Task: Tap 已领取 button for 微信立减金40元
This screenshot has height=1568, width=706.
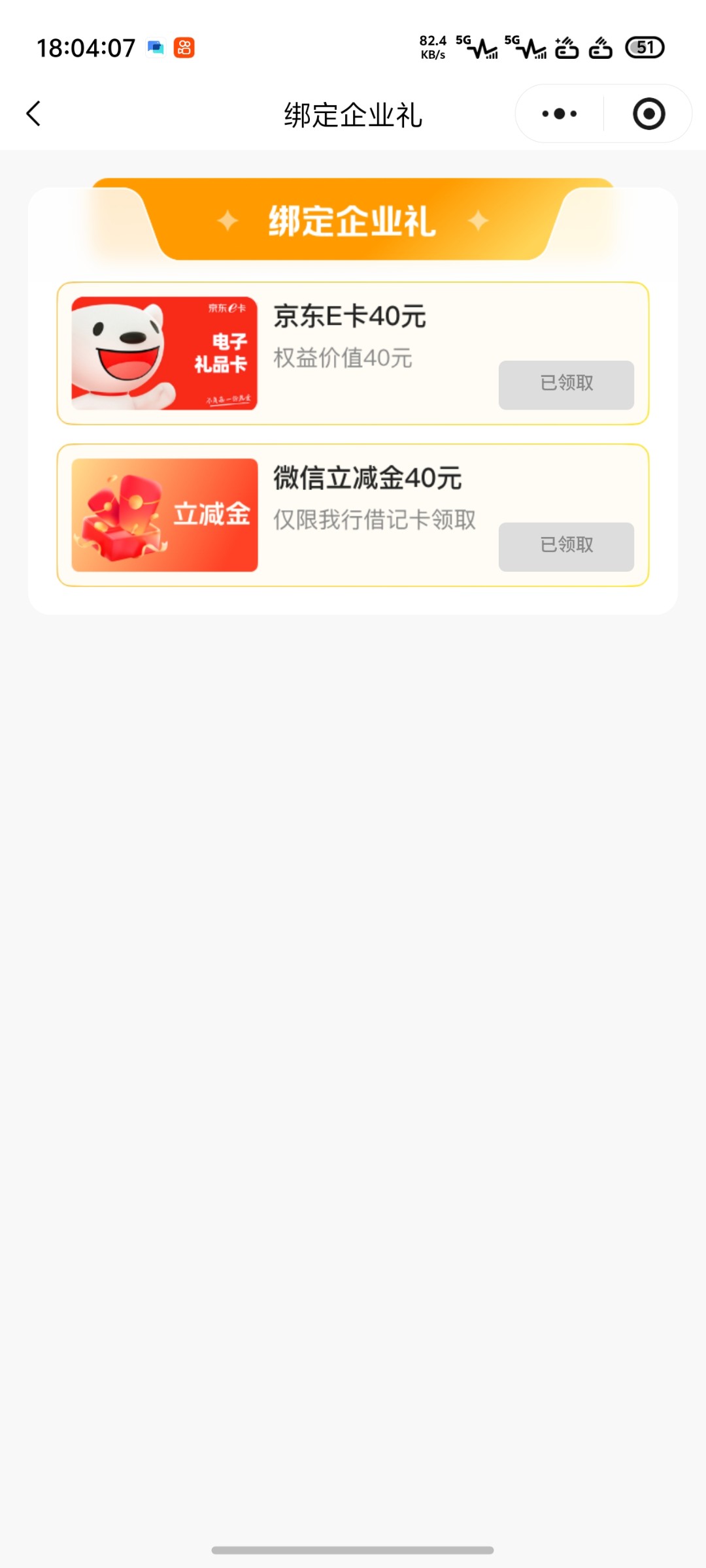Action: tap(566, 547)
